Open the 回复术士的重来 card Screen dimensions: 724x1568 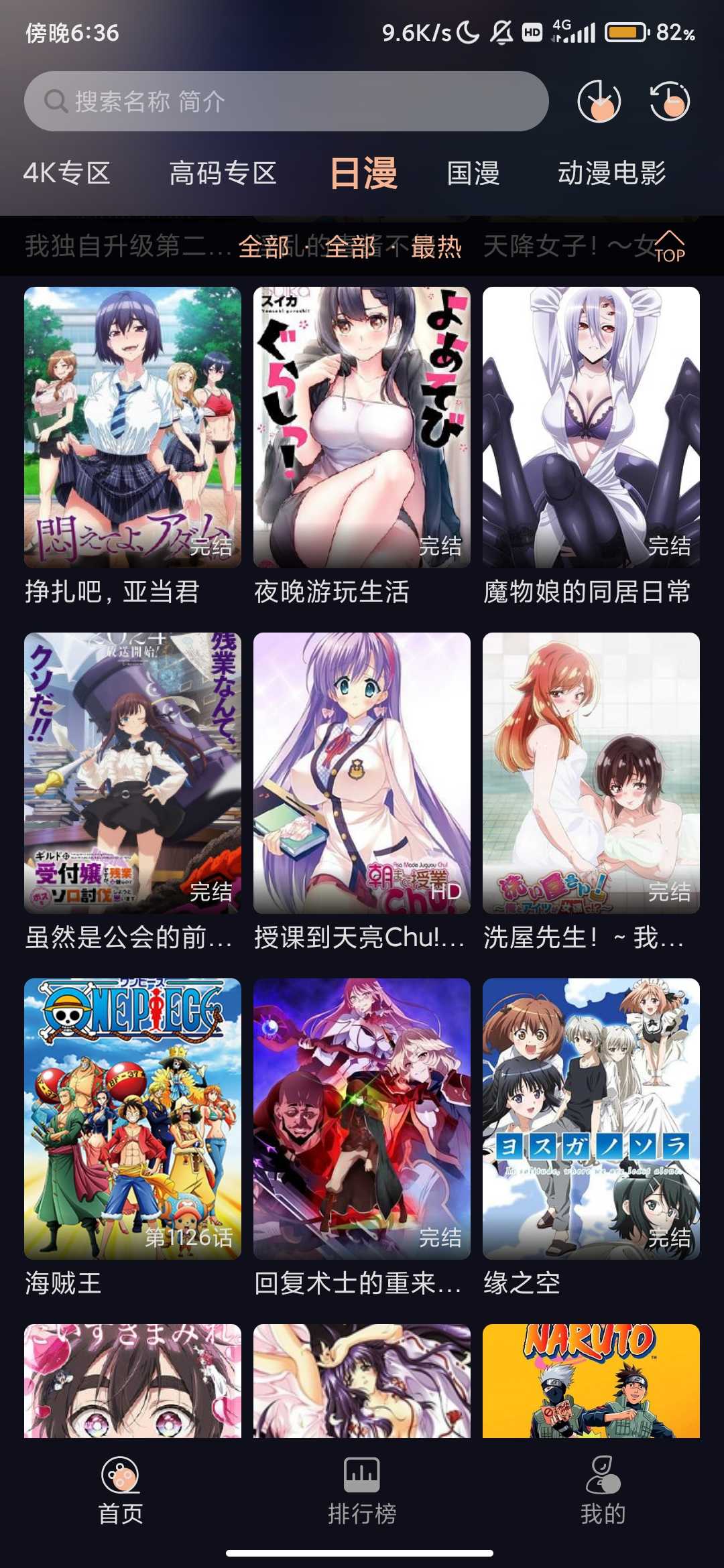point(362,1118)
